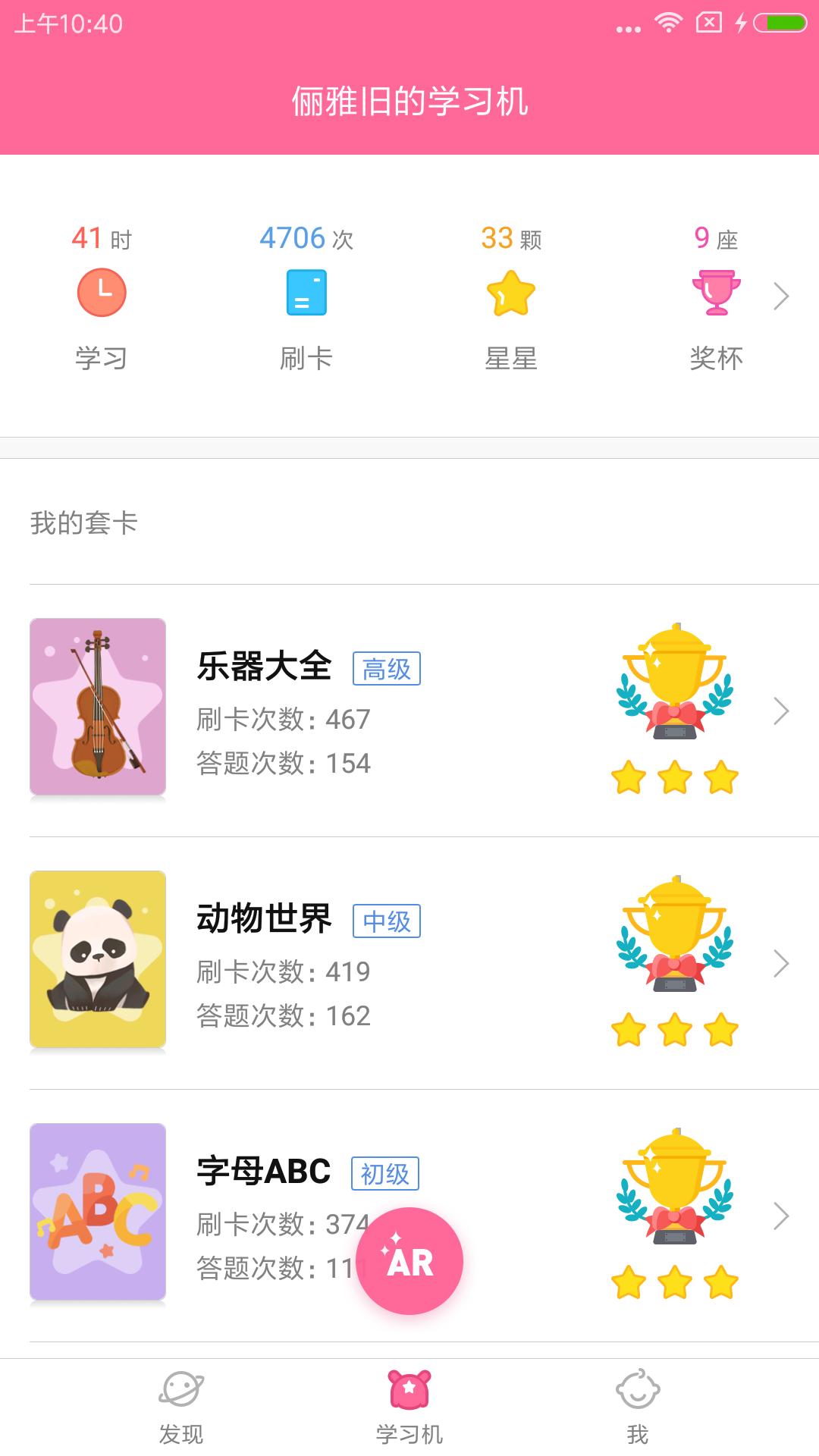Viewport: 819px width, 1456px height.
Task: Open 乐器大全 via its right arrow
Action: click(x=781, y=709)
